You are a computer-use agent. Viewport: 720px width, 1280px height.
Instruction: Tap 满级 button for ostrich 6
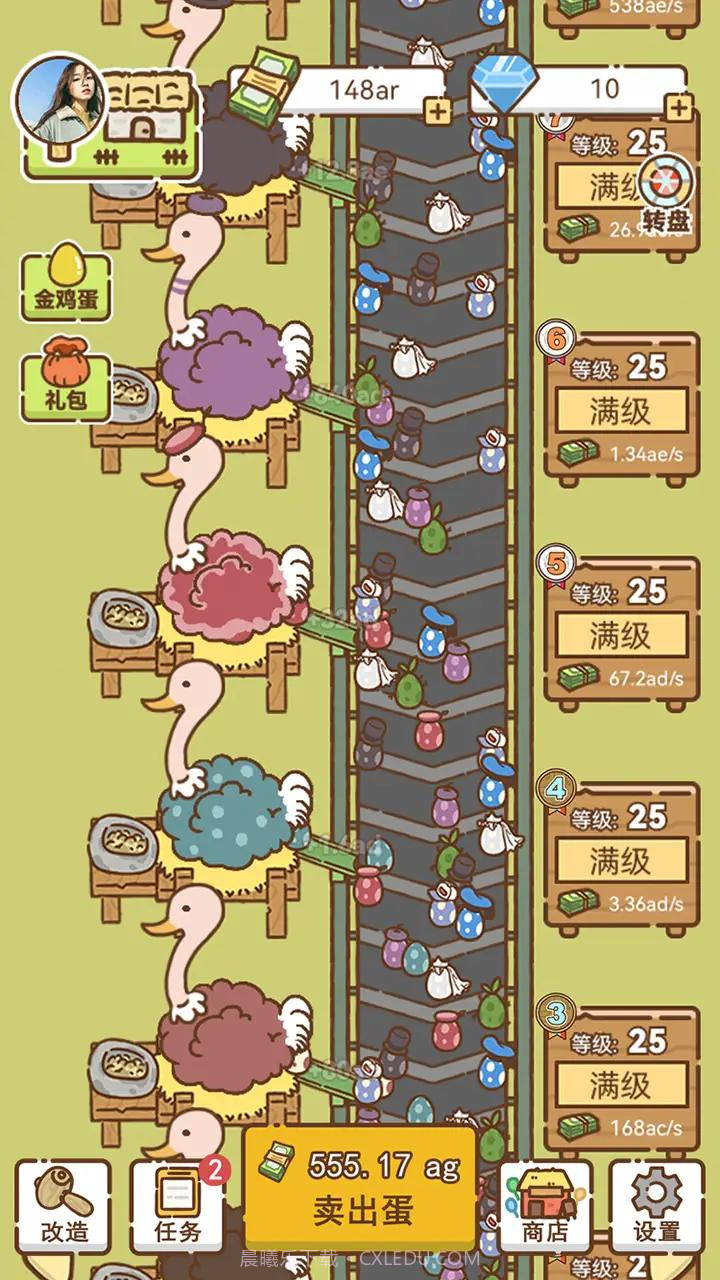(621, 410)
